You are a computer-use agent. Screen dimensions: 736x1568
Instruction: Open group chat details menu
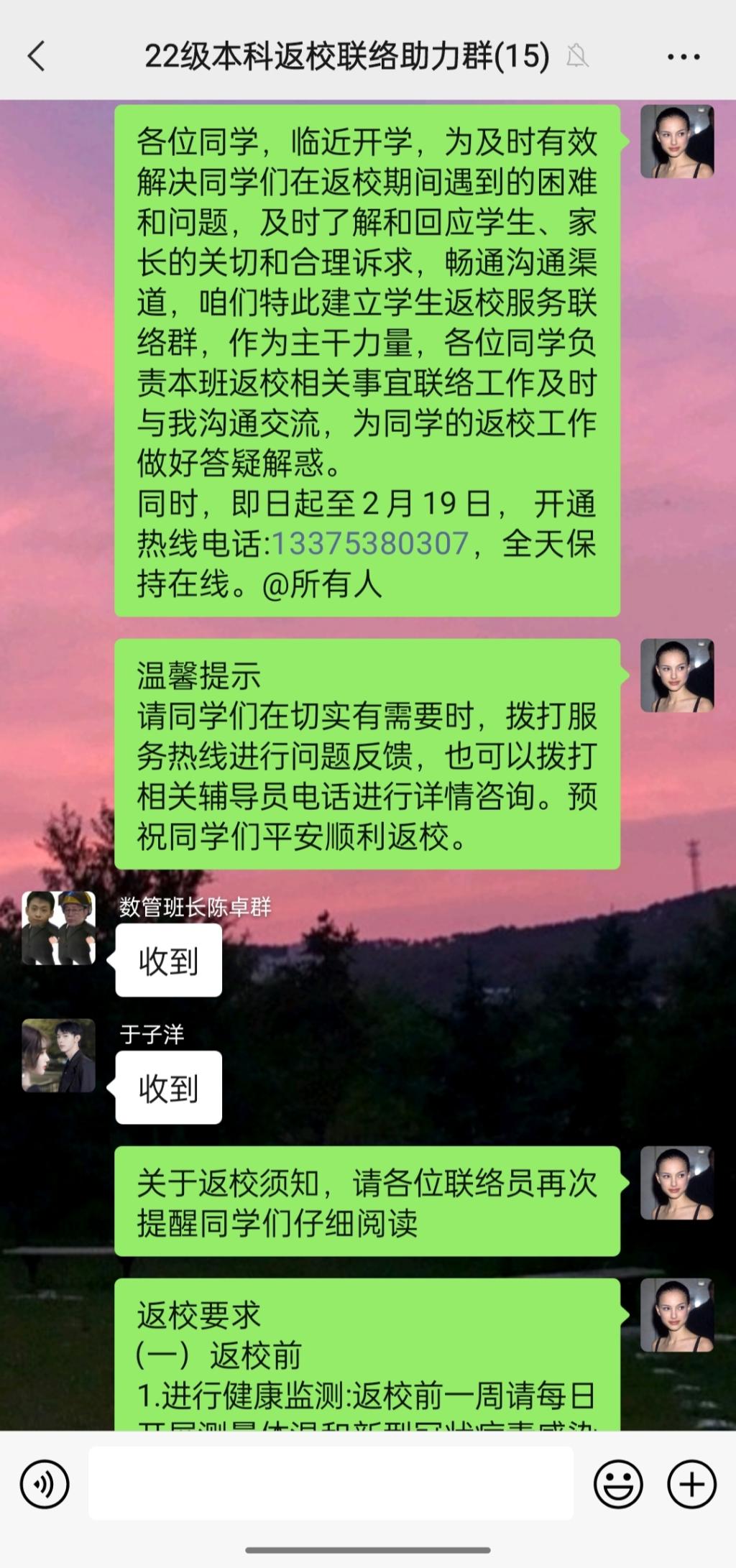point(684,56)
